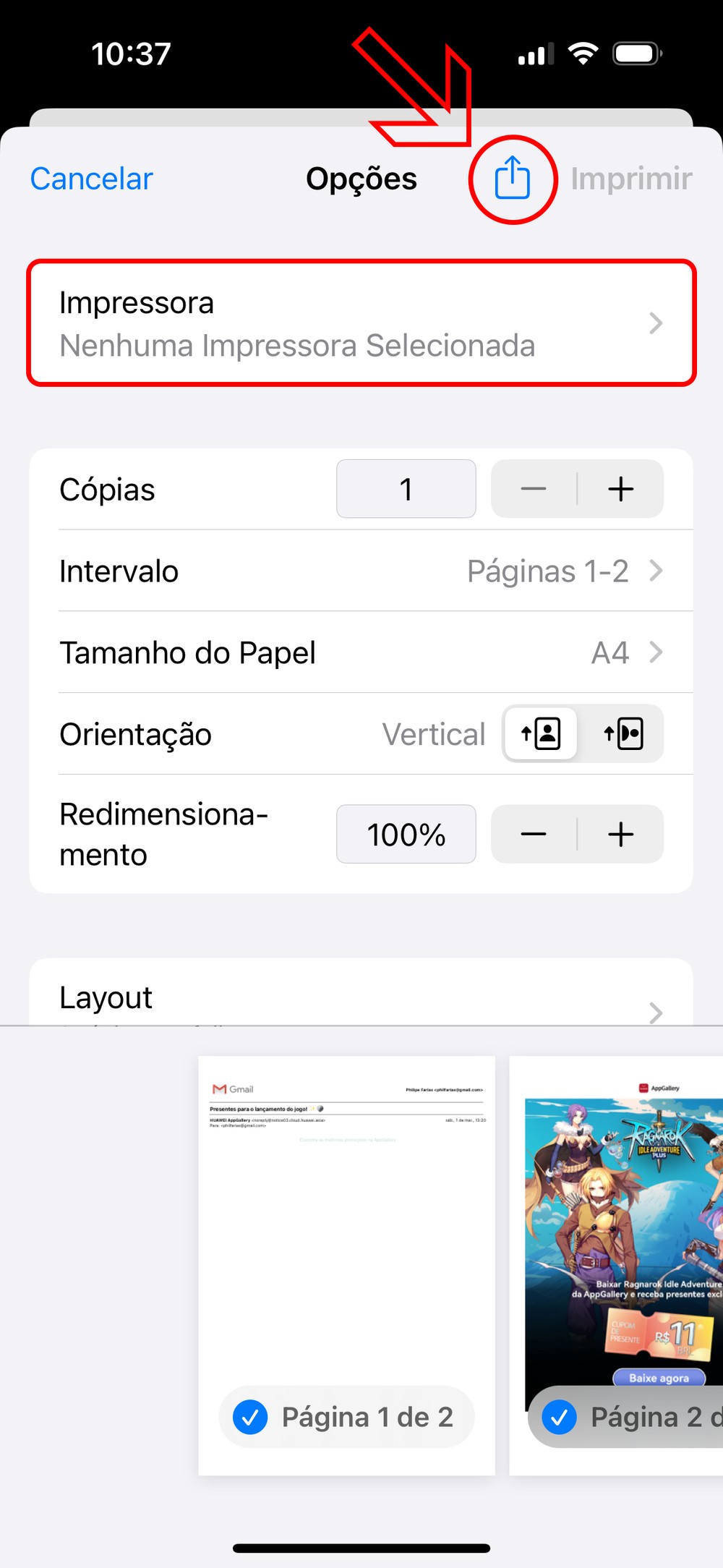Uncheck Página 1 de 2
This screenshot has height=1568, width=723.
pyautogui.click(x=251, y=1417)
